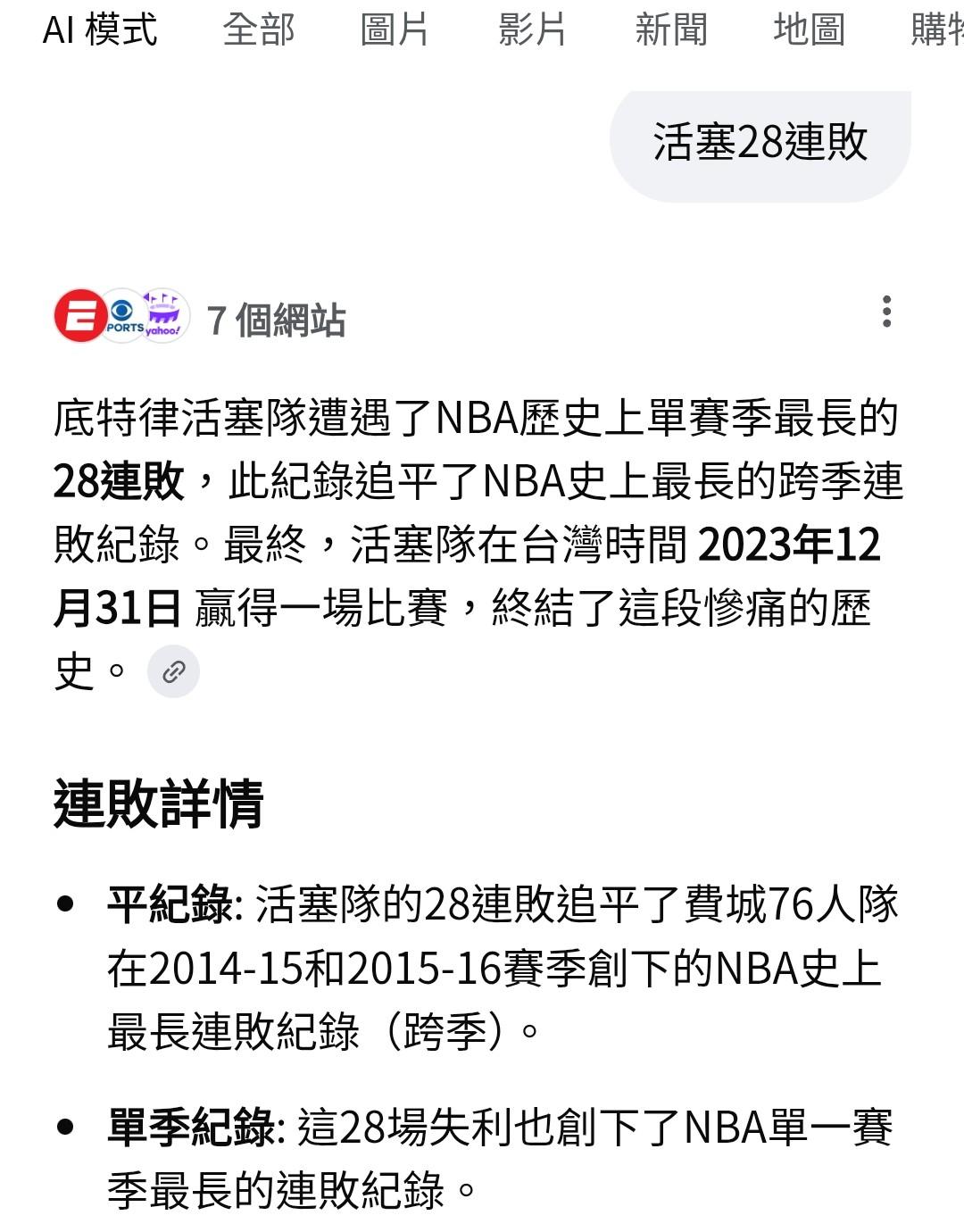Go to the 新聞 tab
Screen dimensions: 964x1232
(670, 29)
